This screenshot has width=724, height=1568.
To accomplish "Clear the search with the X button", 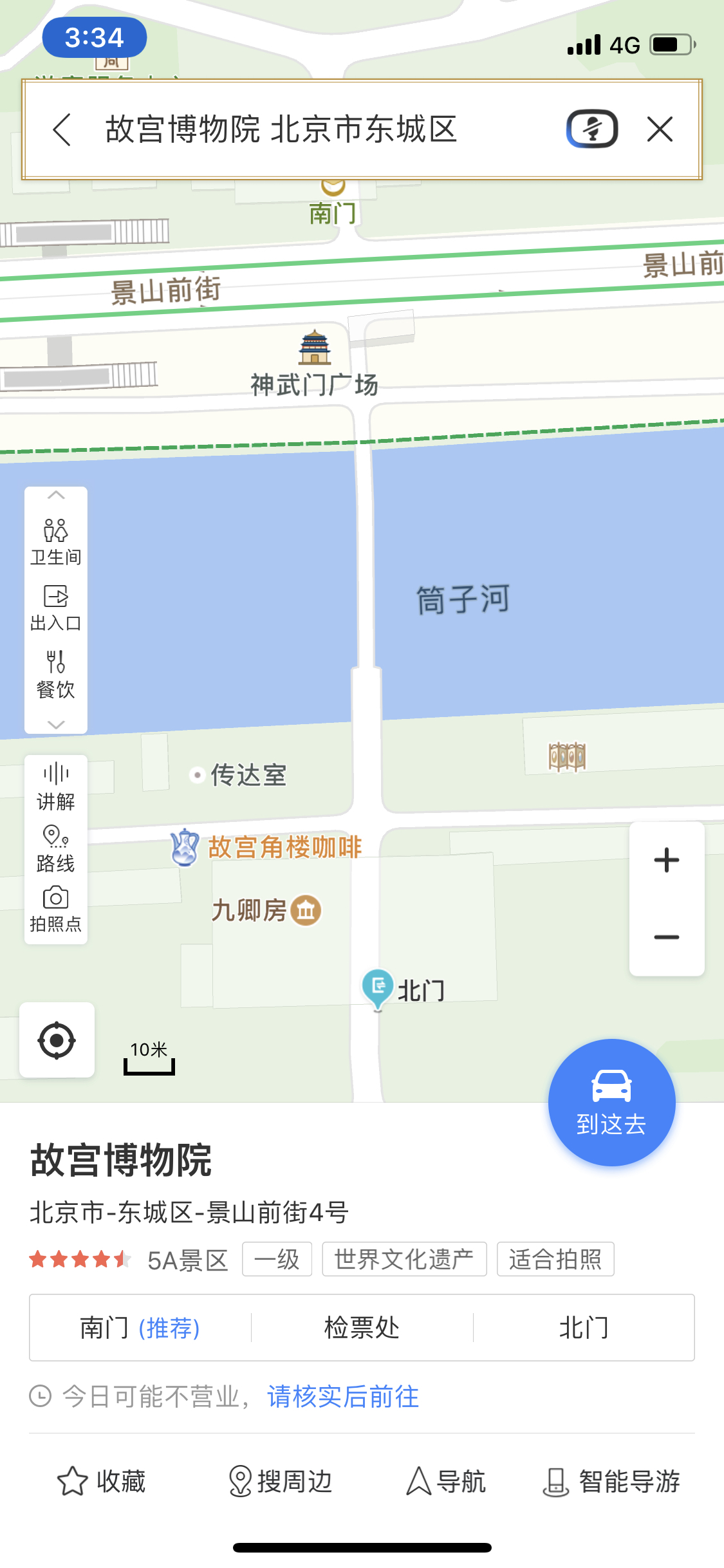I will point(660,129).
